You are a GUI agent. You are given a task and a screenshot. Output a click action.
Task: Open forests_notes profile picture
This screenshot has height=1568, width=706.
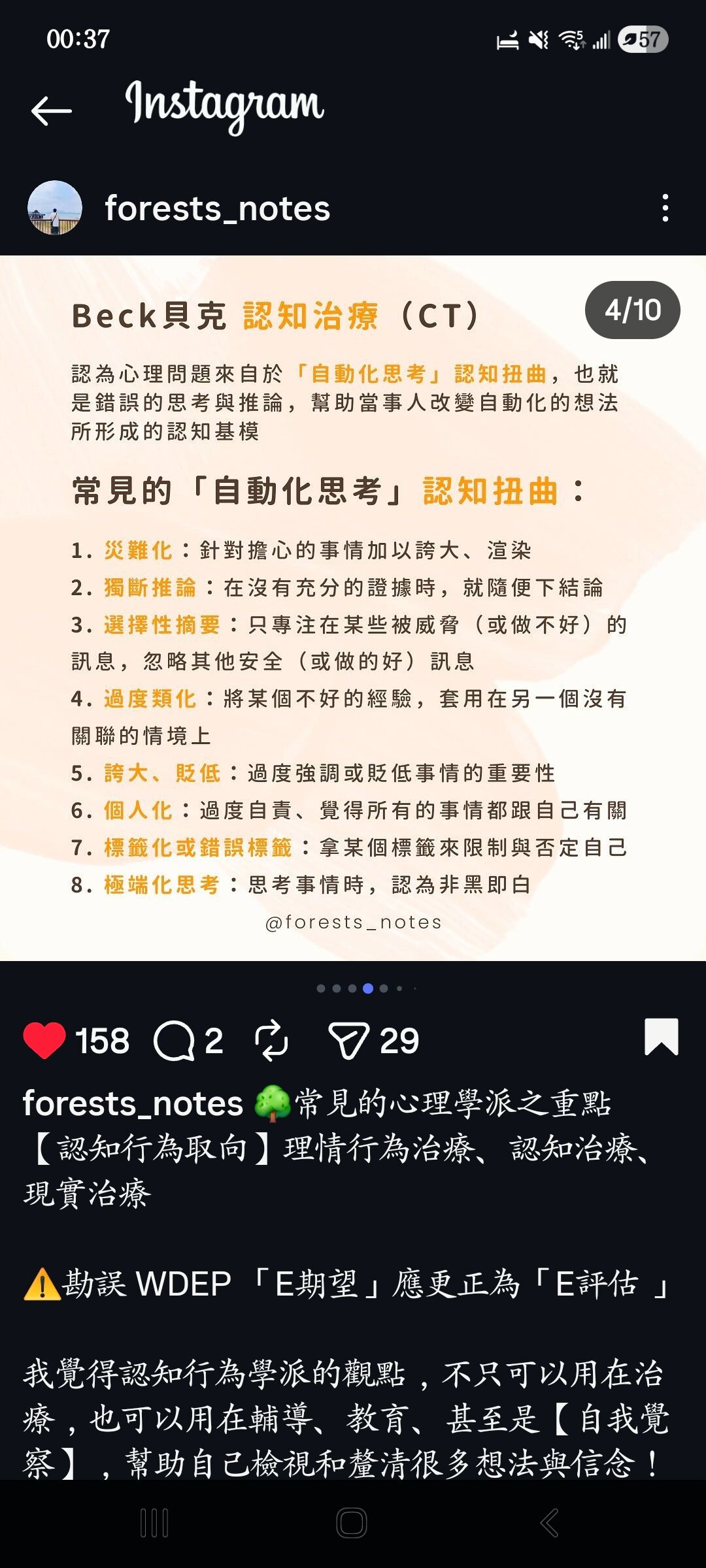(x=55, y=208)
